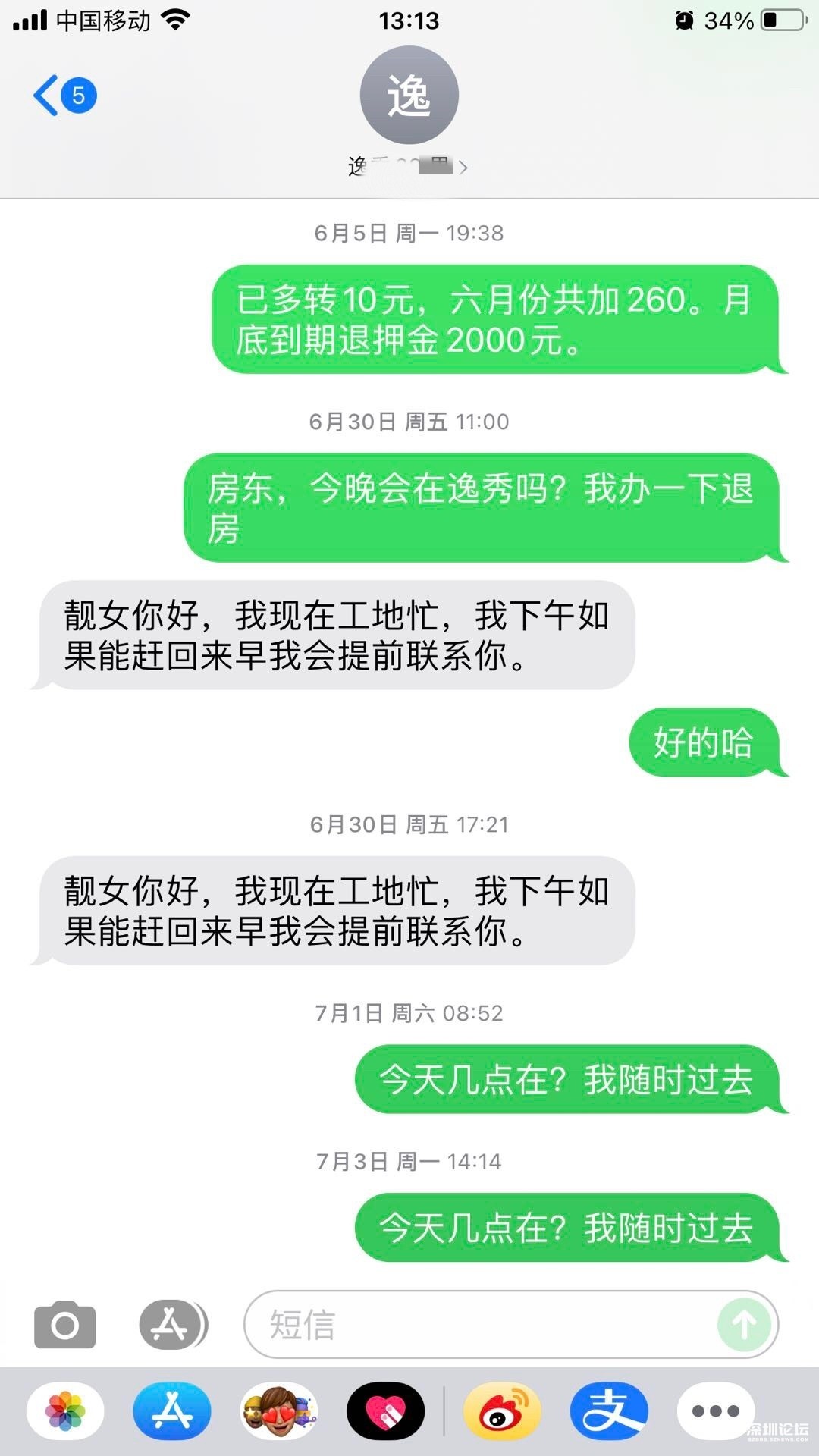Open the Weibo app in the drawer
Screen dimensions: 819x1456
[x=503, y=1411]
